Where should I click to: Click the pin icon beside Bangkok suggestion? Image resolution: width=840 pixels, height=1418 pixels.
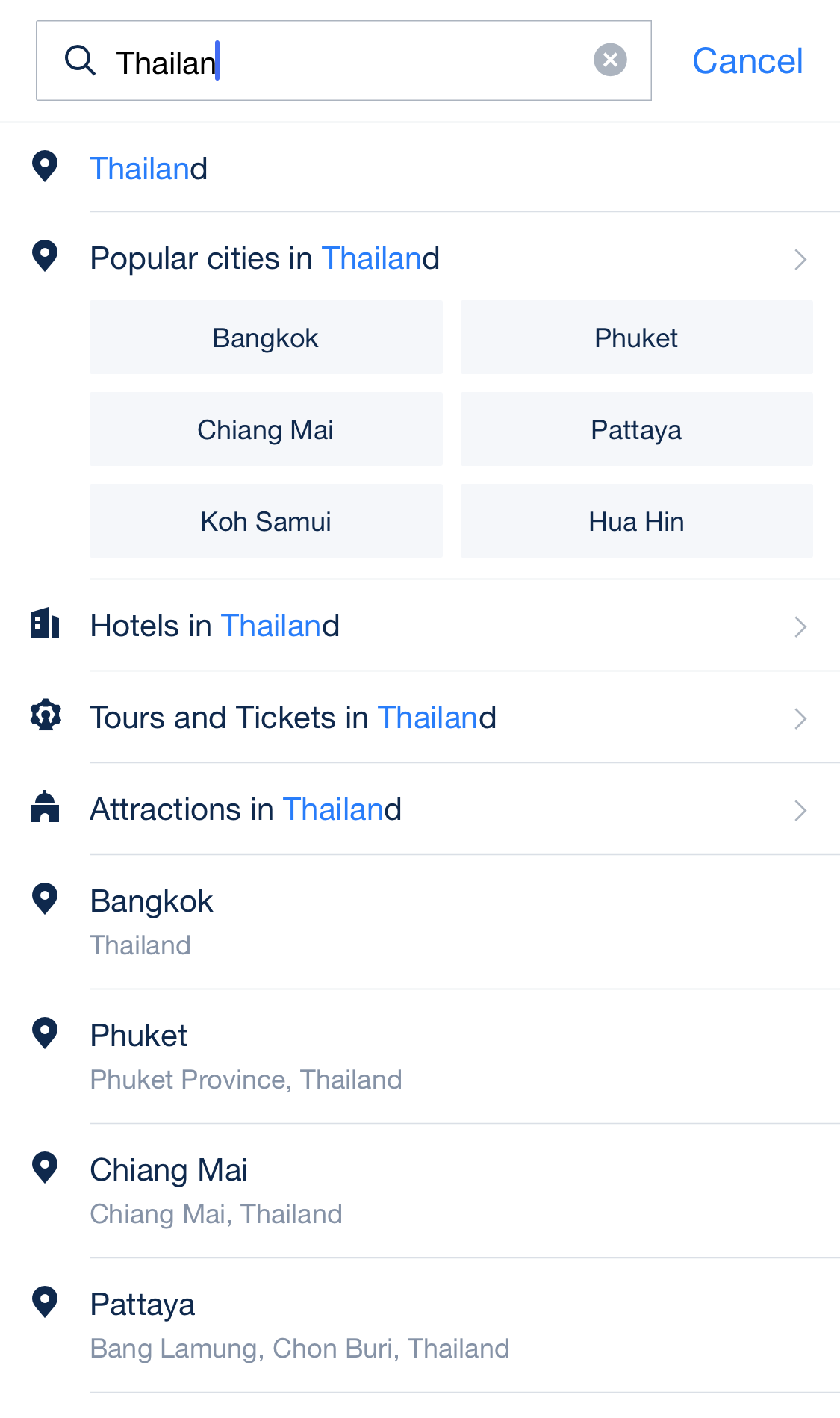pyautogui.click(x=44, y=900)
